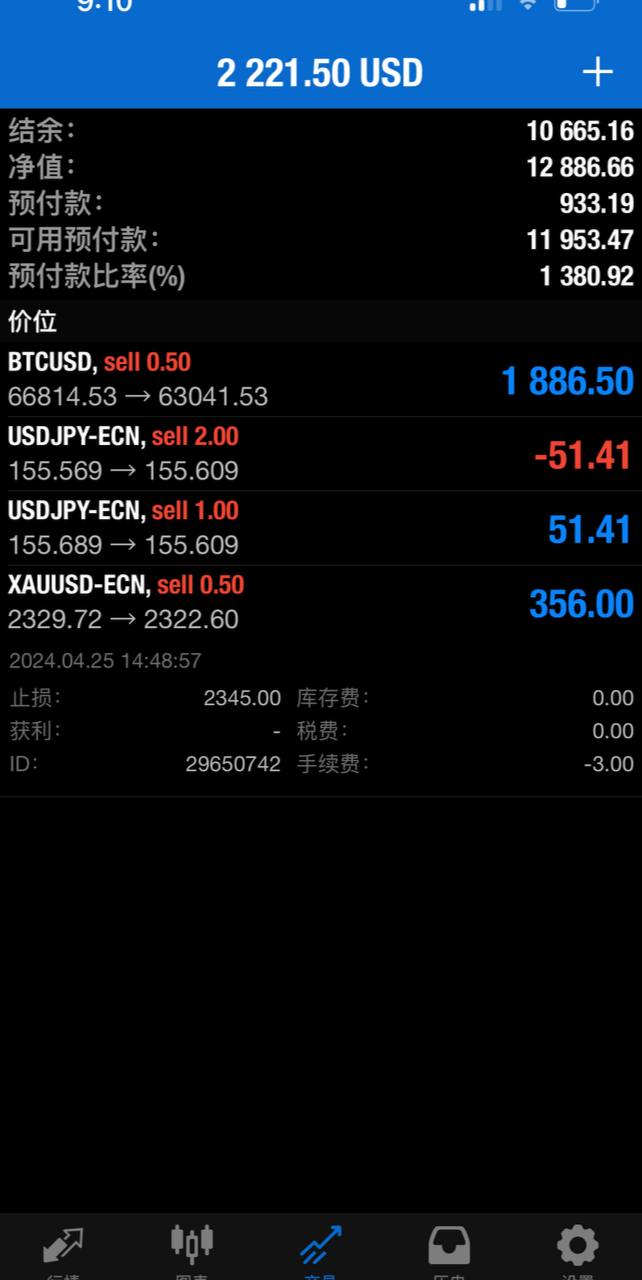Collapse the XAUUSD-ECN sell 0.50 position details
The image size is (642, 1280).
[x=320, y=602]
